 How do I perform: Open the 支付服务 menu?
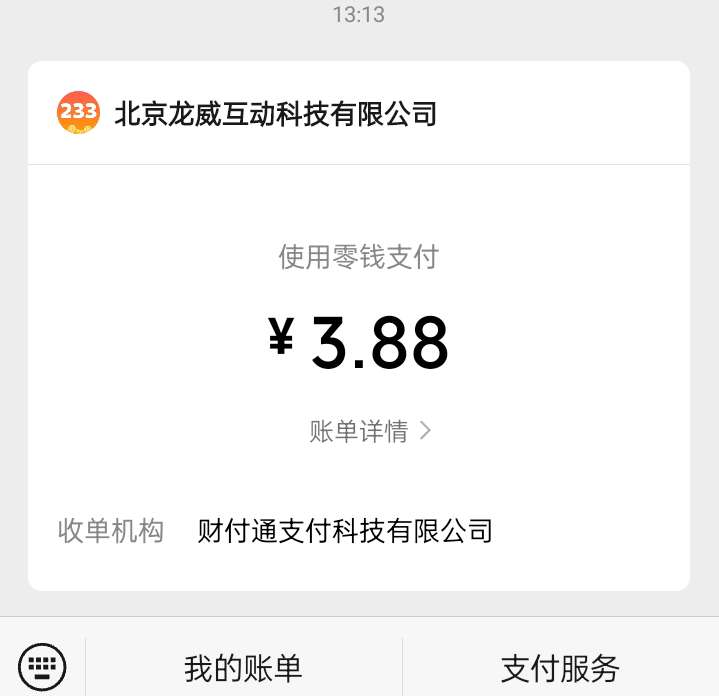tap(560, 667)
